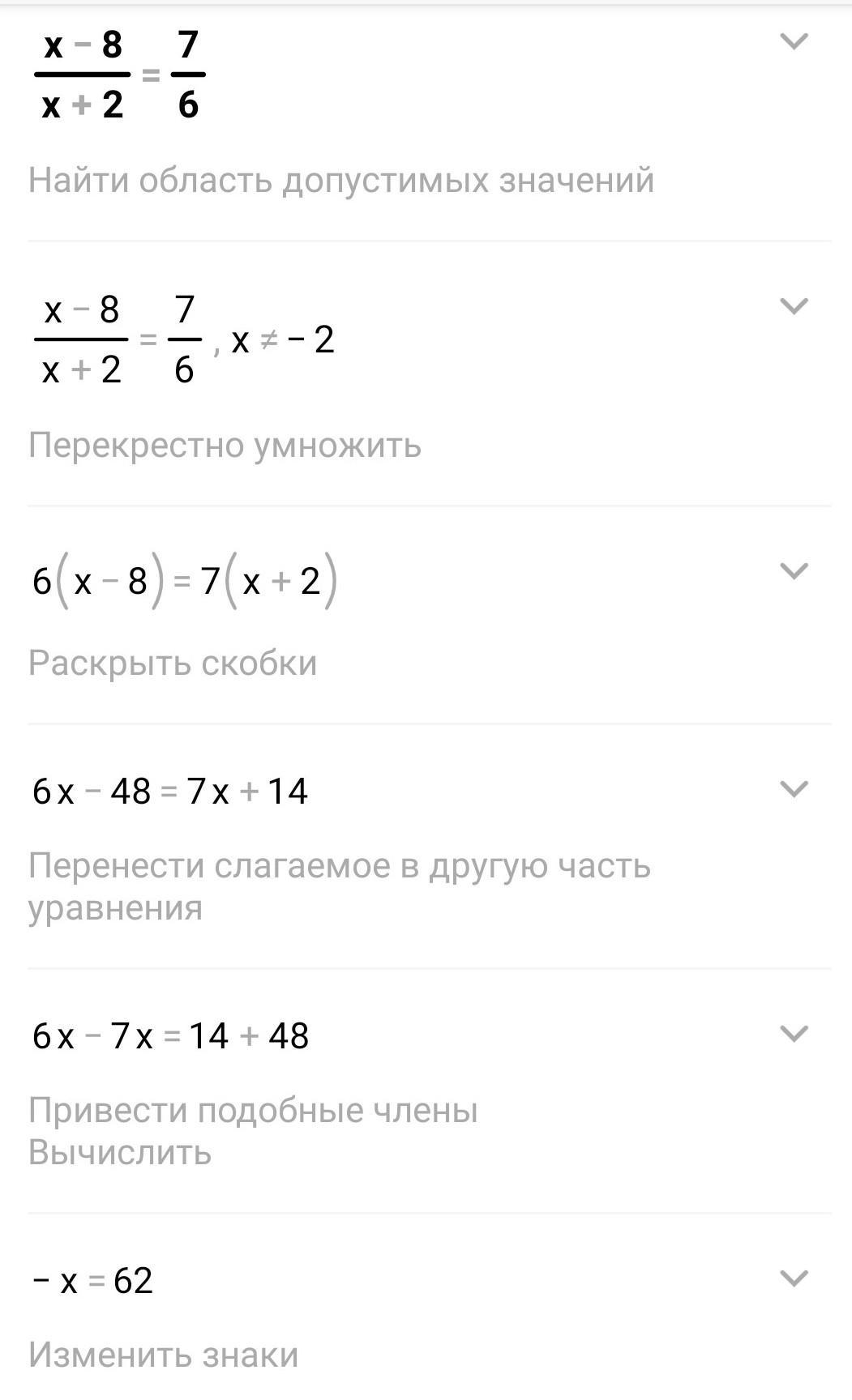Expand the 6x−48=7x+14 step
Screen dimensions: 852x1400
pos(794,788)
